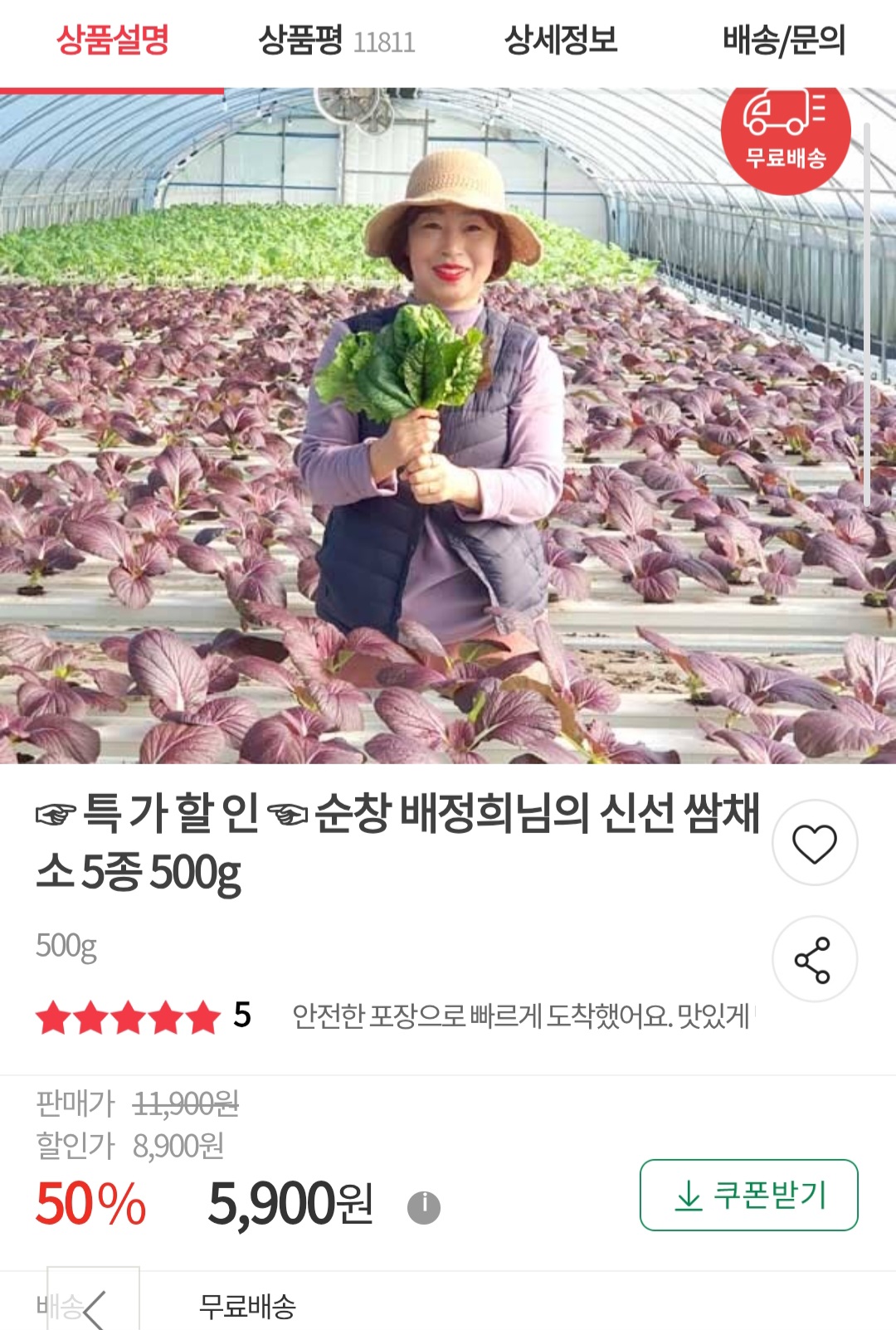Open the price info icon next to 5,900원
Image resolution: width=896 pixels, height=1330 pixels.
coord(424,1206)
